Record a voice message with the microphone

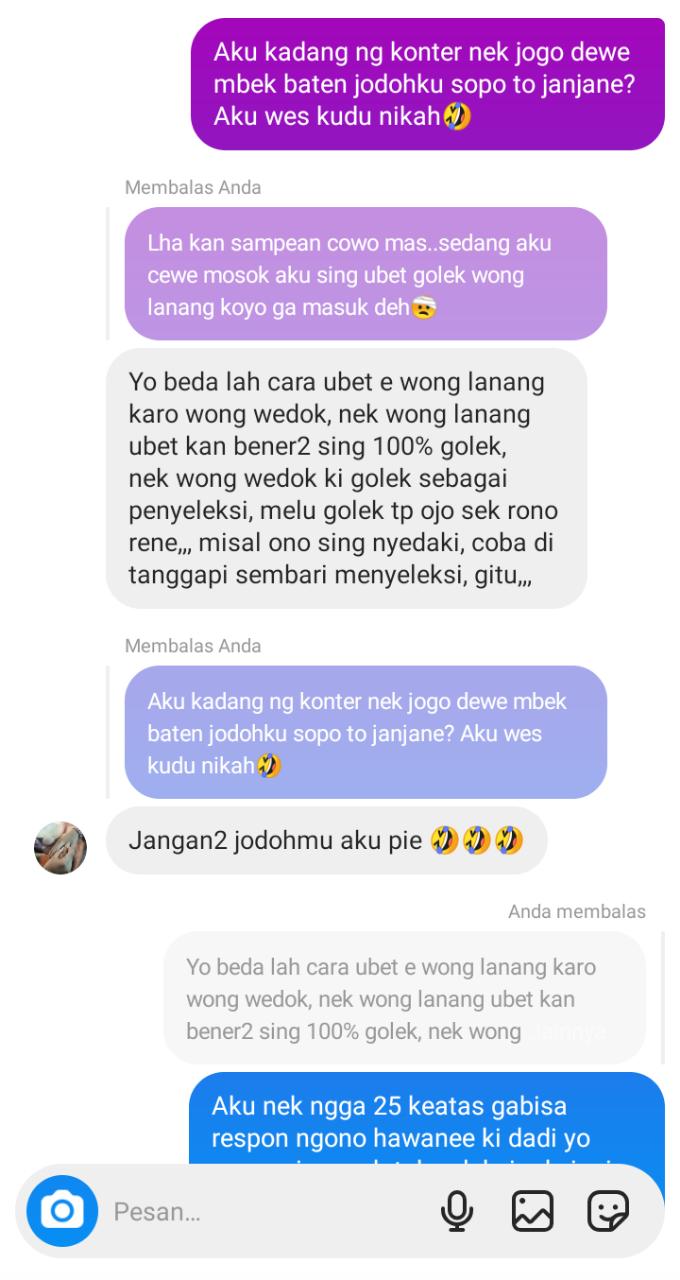click(x=457, y=1212)
